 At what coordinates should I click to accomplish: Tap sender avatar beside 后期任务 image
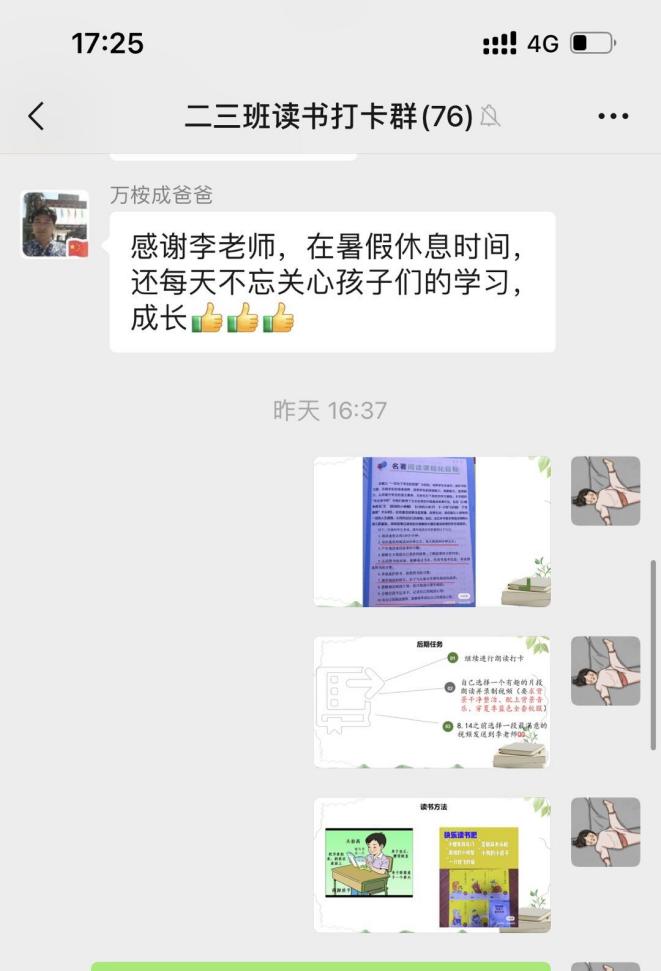605,671
